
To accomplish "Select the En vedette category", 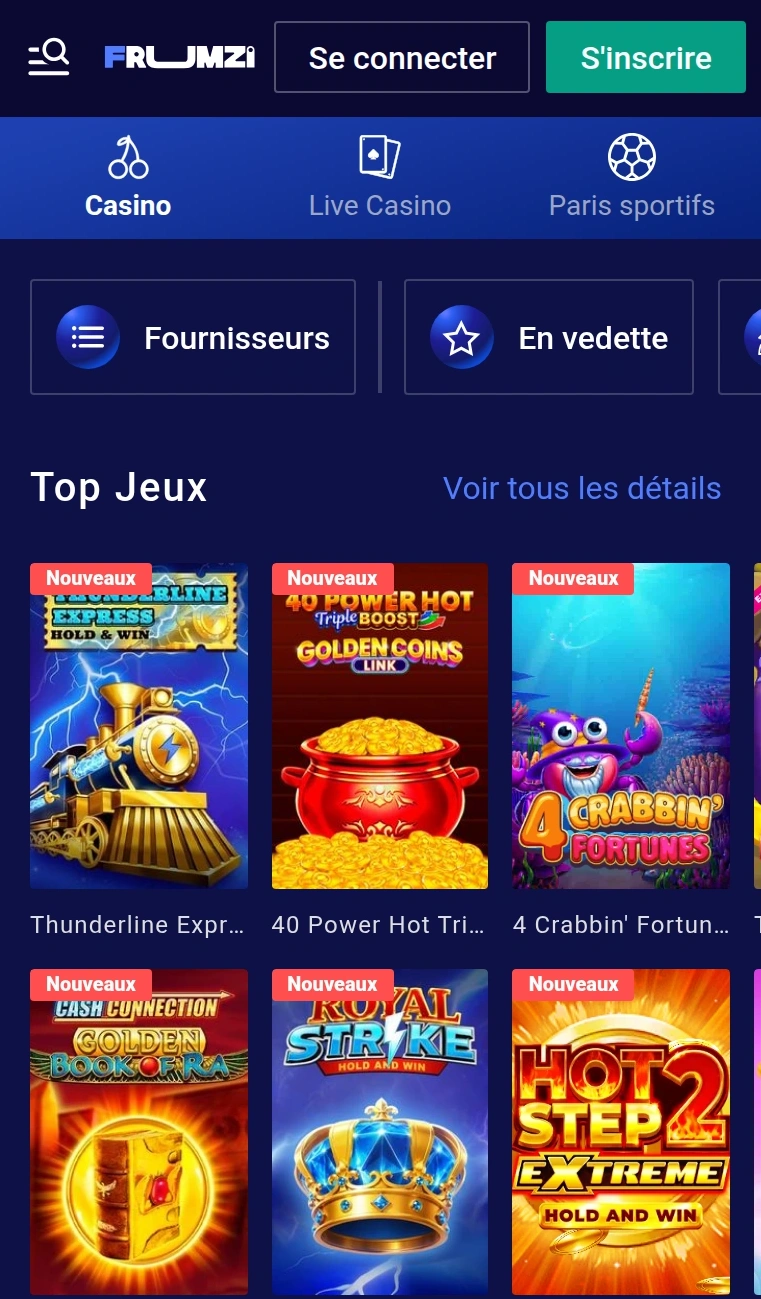I will pyautogui.click(x=549, y=337).
